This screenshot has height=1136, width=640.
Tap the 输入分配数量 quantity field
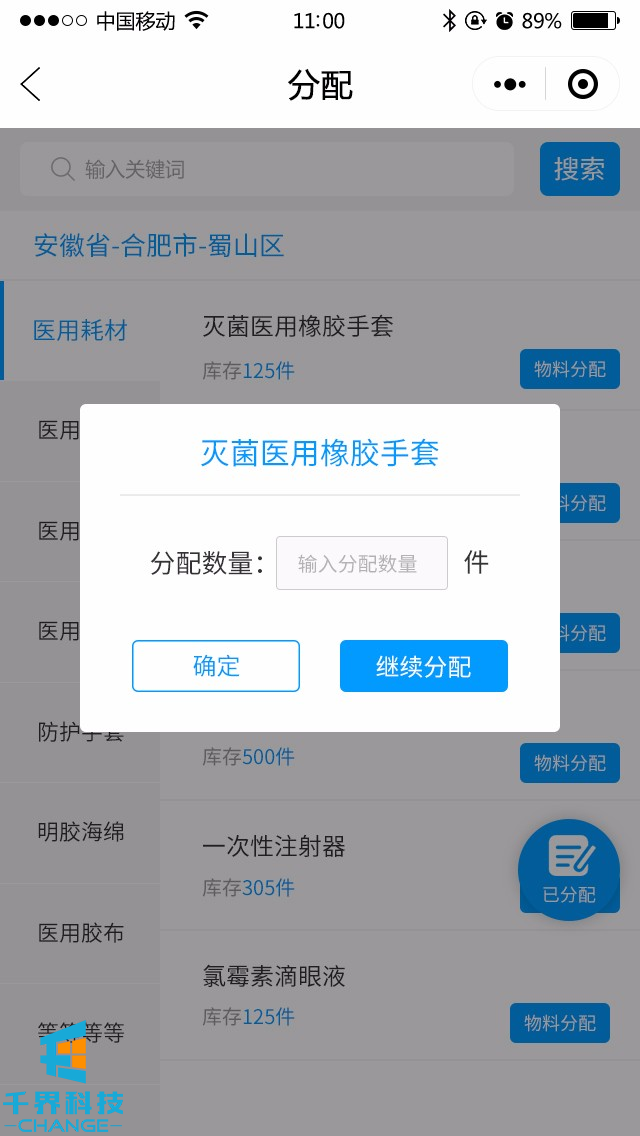[x=361, y=563]
